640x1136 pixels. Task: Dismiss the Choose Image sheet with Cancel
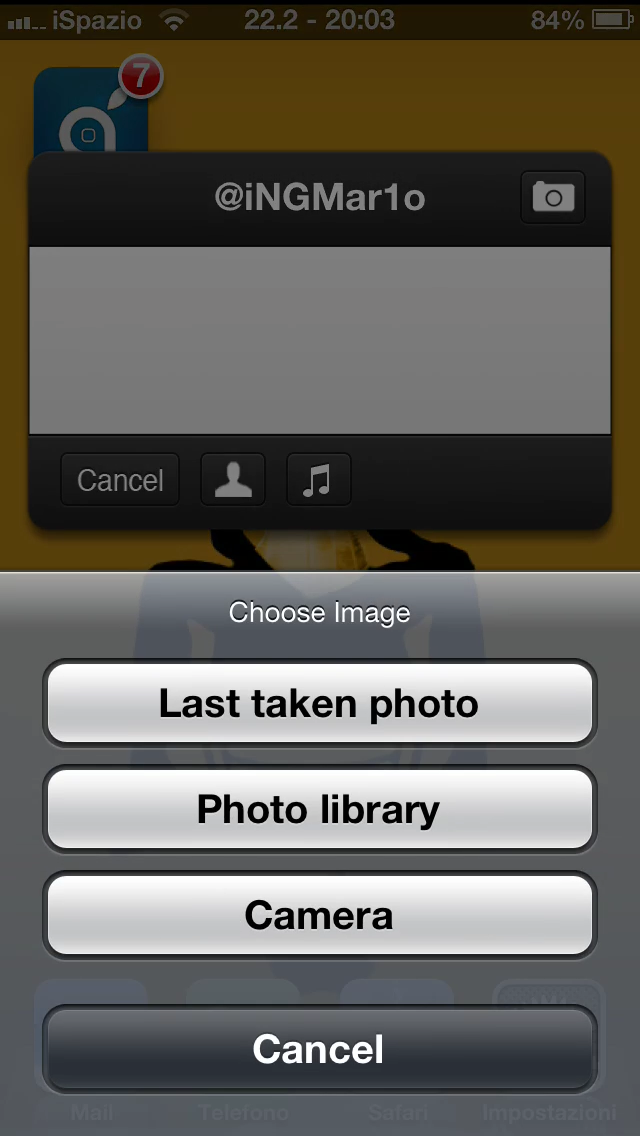pos(319,1049)
